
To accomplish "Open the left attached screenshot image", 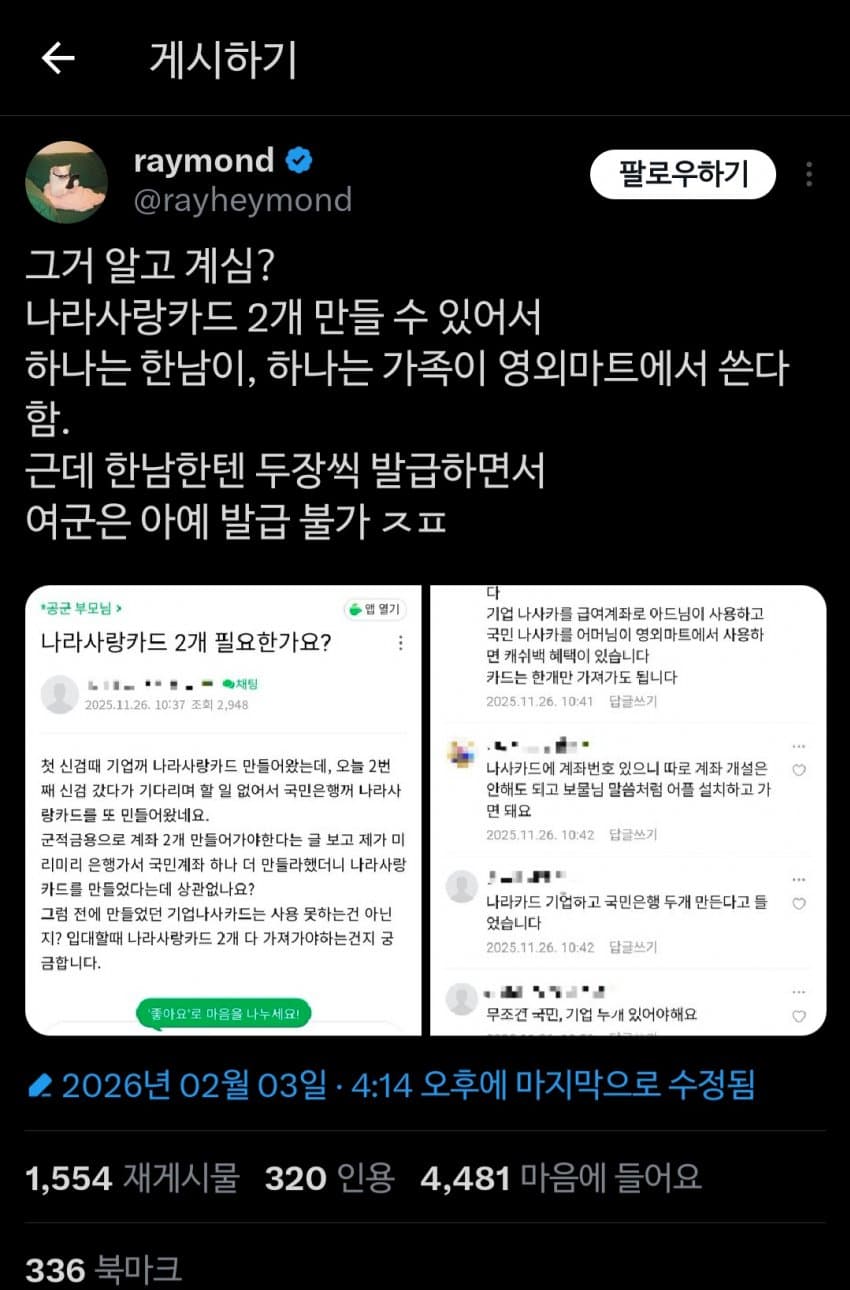I will (223, 810).
